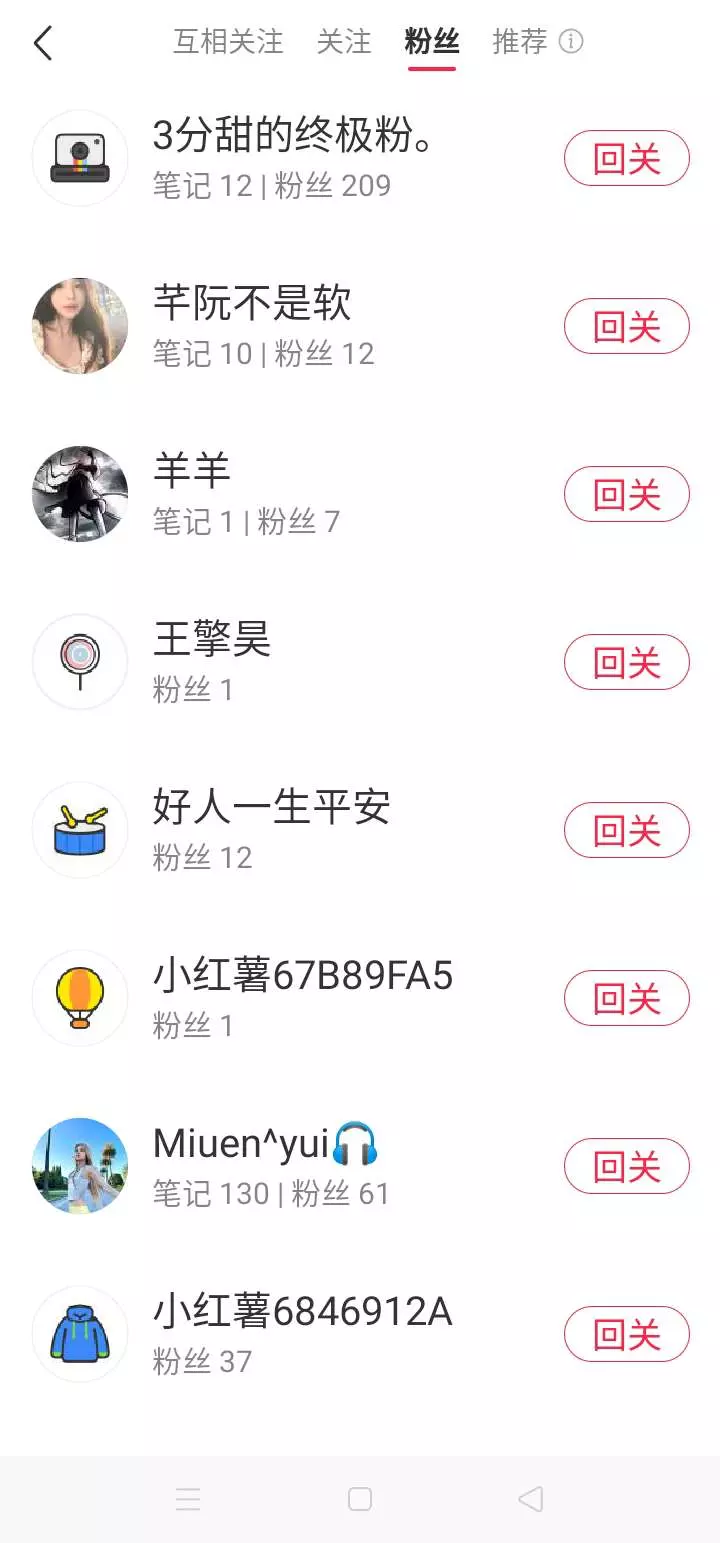Screen dimensions: 720x1543
Task: Follow back 王擎昊
Action: 626,663
